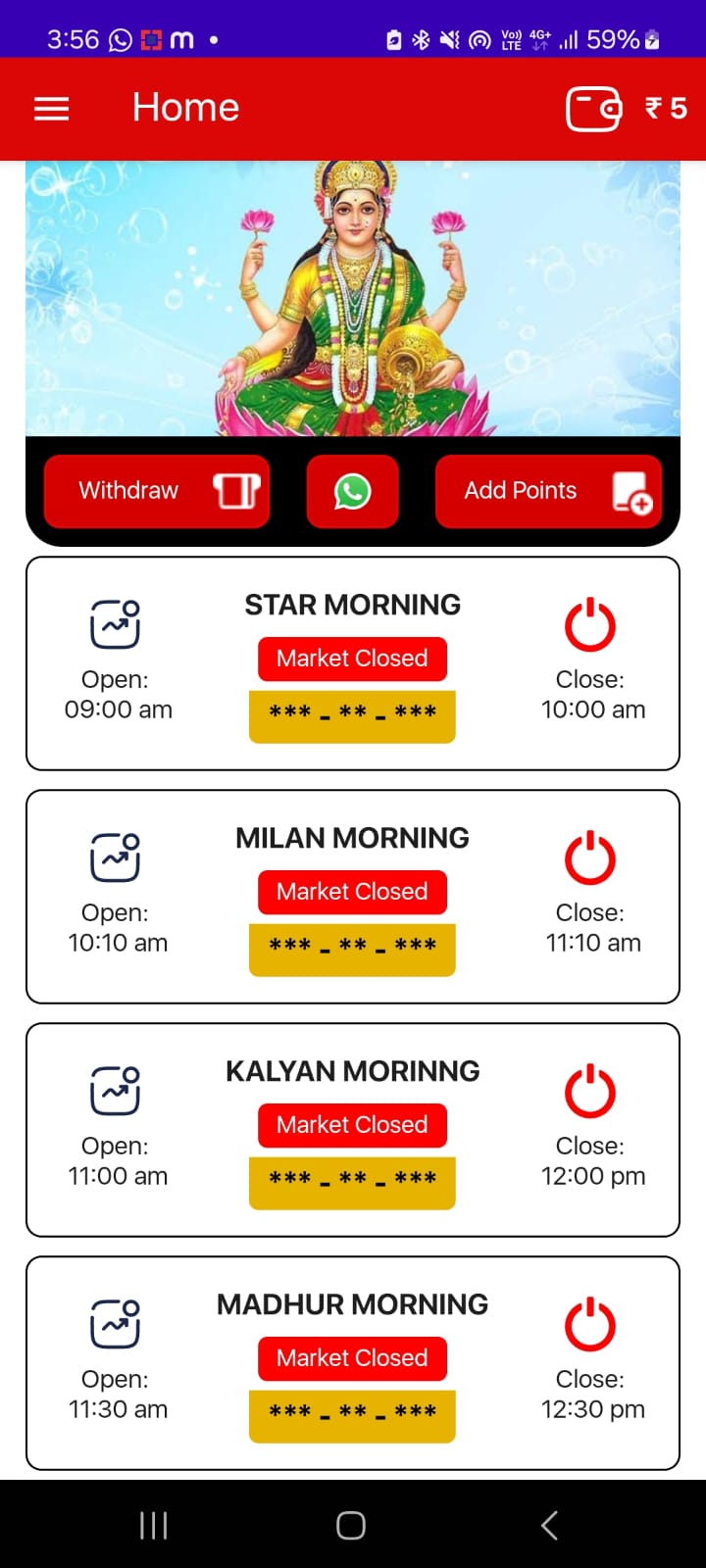Open recent apps from the navigation bar
The height and width of the screenshot is (1568, 706).
pos(154,1525)
